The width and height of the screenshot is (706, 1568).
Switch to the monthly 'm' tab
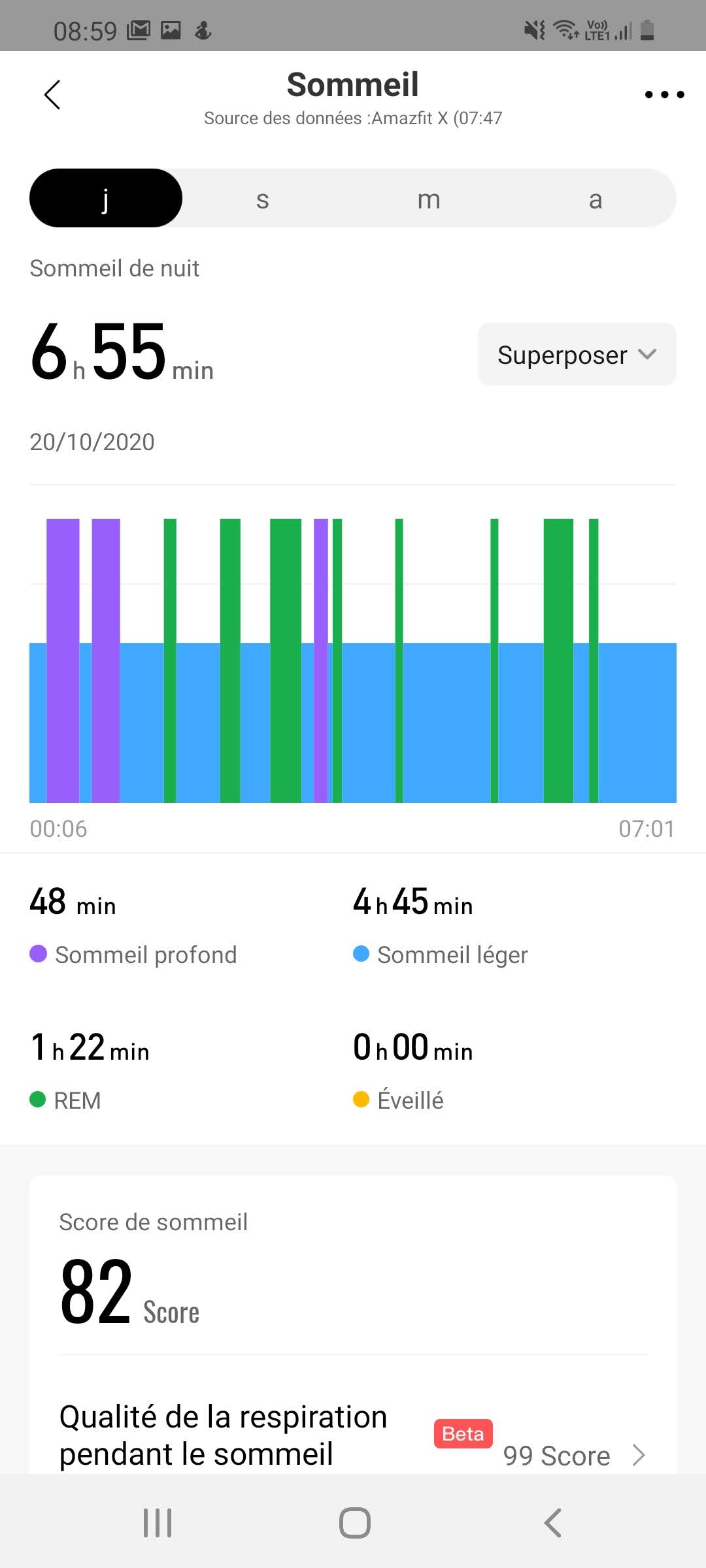[429, 199]
